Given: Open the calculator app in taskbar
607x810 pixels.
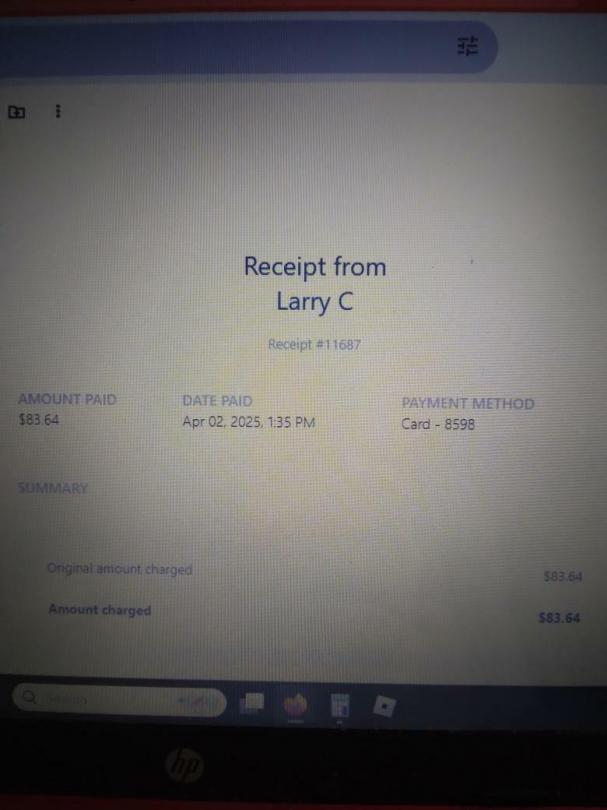Looking at the screenshot, I should [339, 705].
